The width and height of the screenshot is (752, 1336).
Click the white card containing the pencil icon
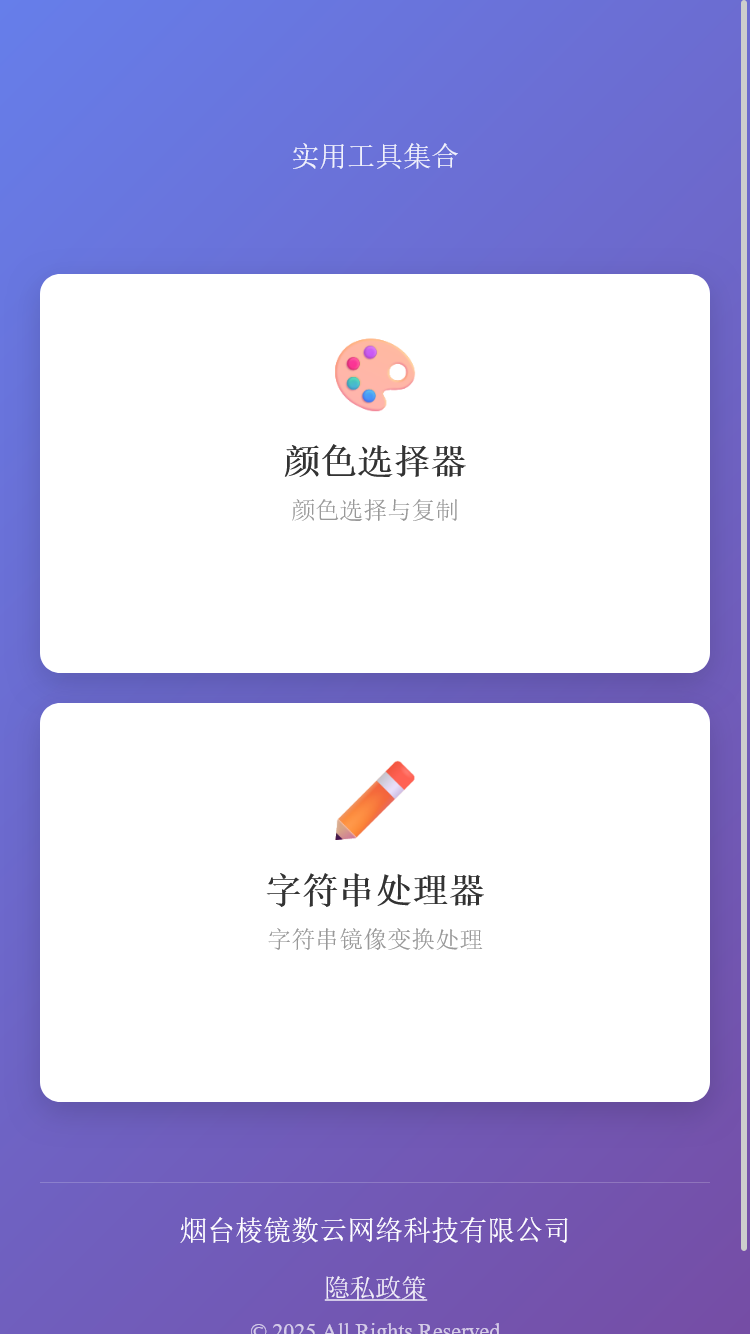(x=374, y=900)
